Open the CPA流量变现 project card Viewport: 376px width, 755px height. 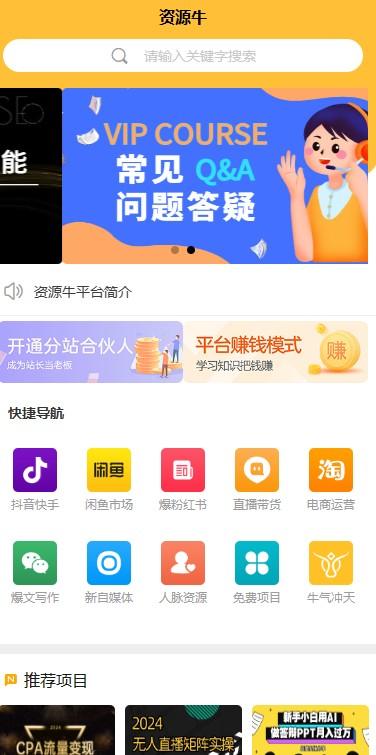tap(57, 730)
